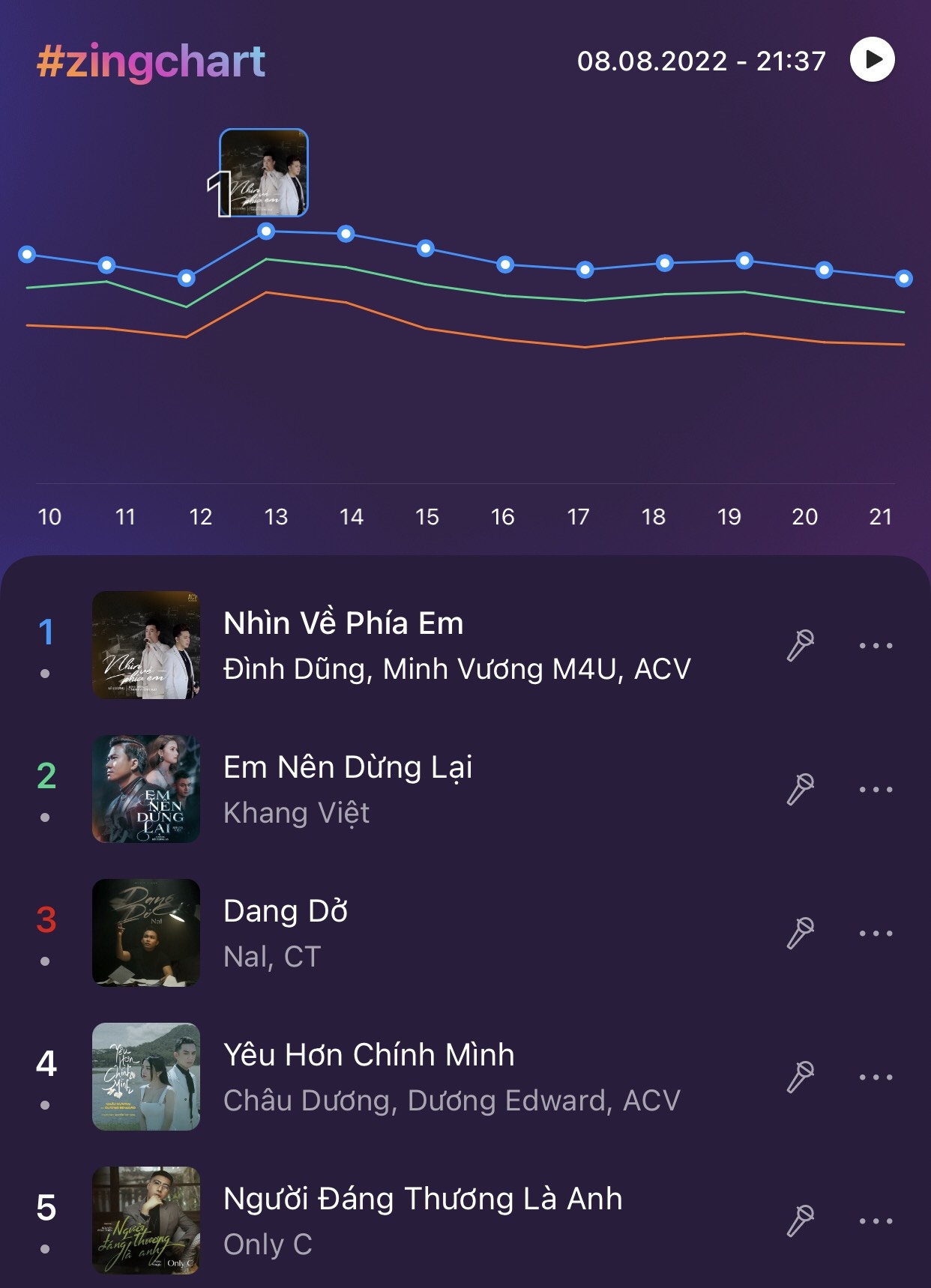
Task: Tap the Dang Dở album cover
Action: 146,932
